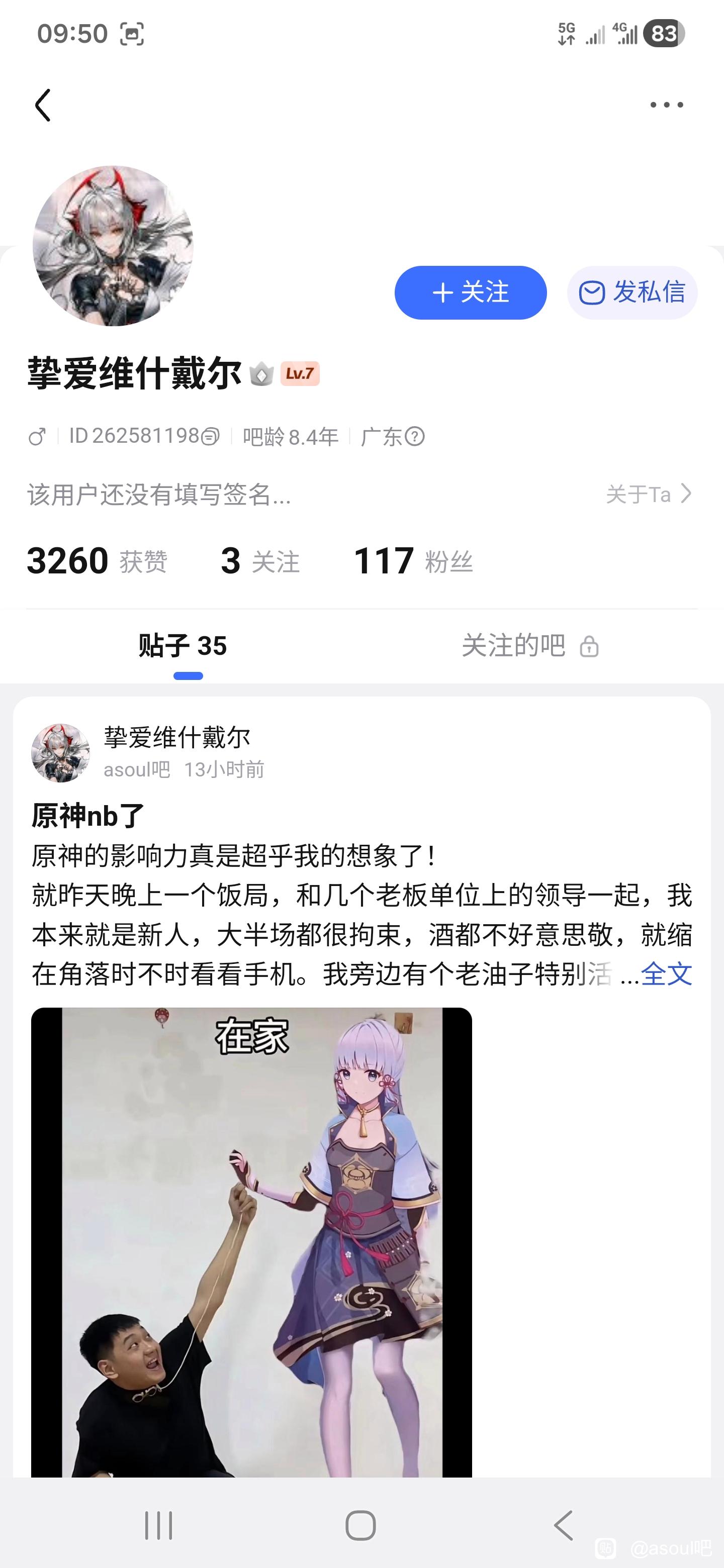Open the post titled 原神nb了
The image size is (724, 1568).
[88, 816]
